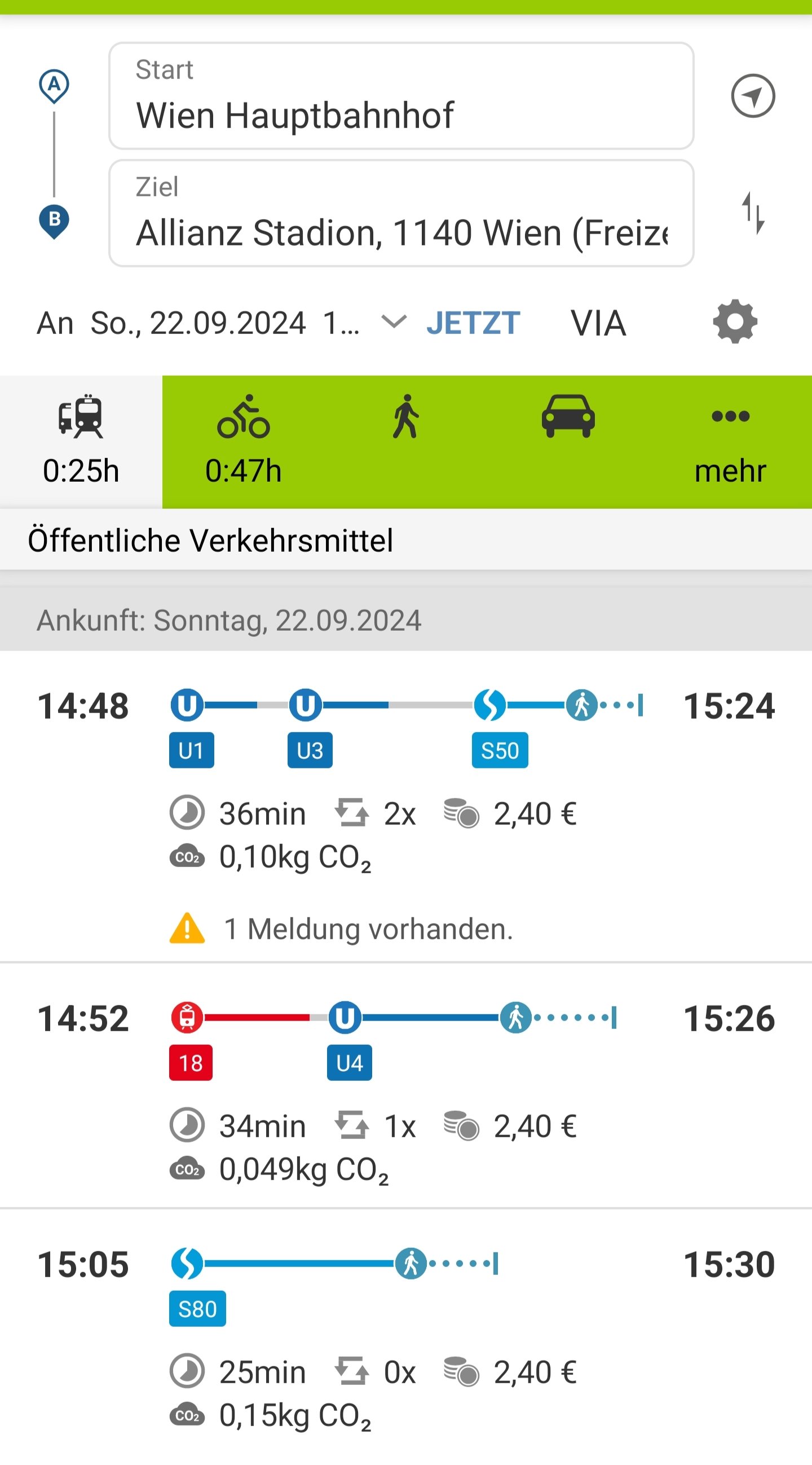
Task: Set time to JETZT
Action: click(473, 323)
